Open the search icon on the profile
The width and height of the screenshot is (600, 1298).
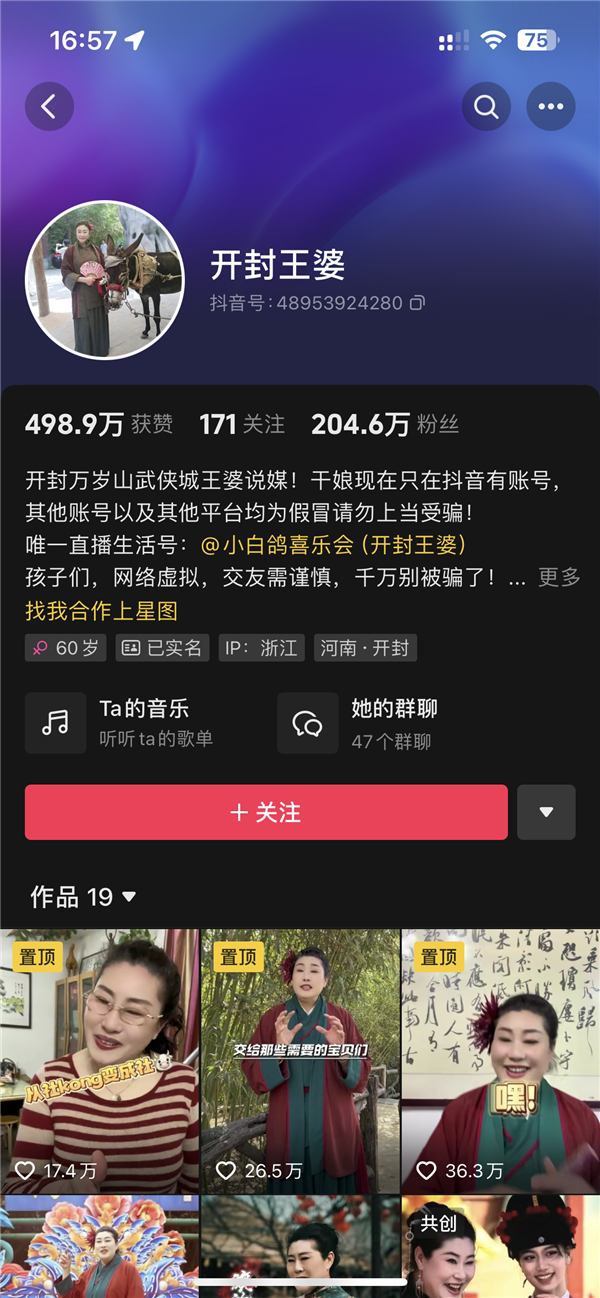[x=486, y=106]
